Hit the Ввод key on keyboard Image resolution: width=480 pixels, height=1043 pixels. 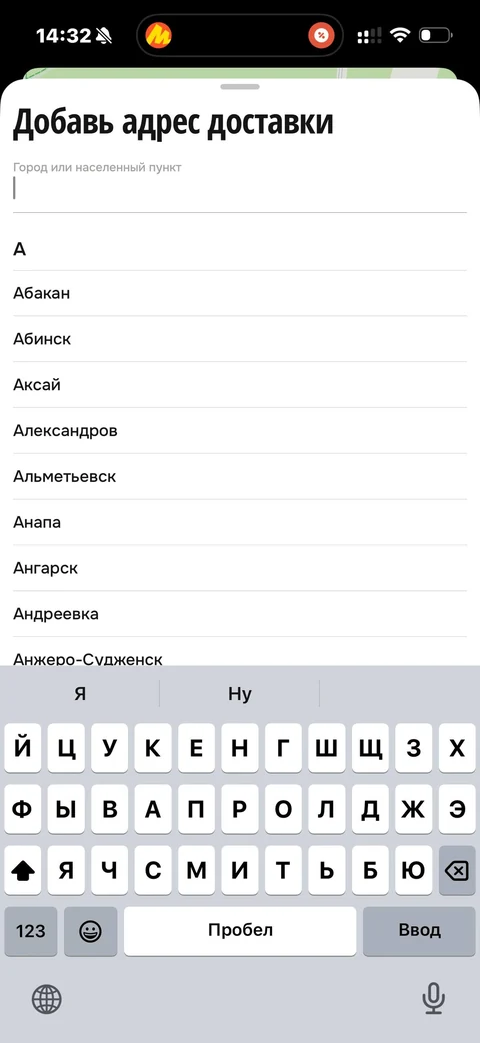[420, 931]
